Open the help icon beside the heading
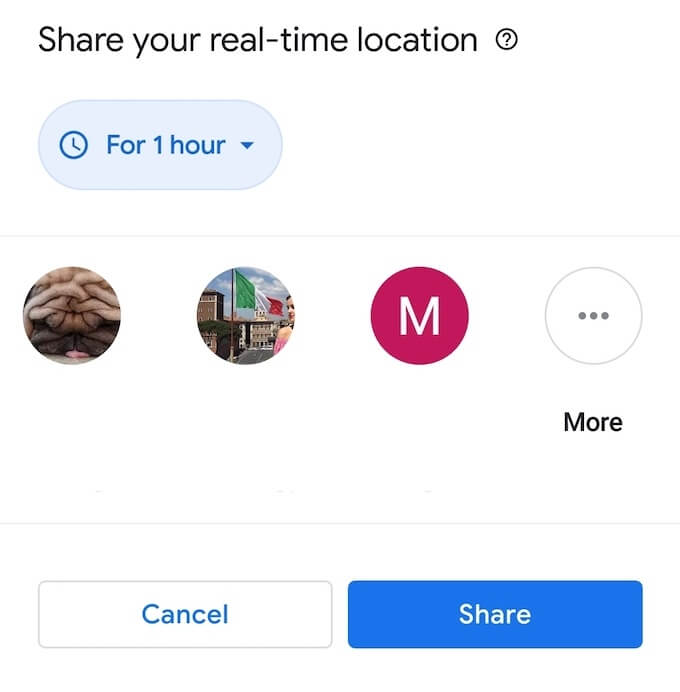 pyautogui.click(x=508, y=41)
